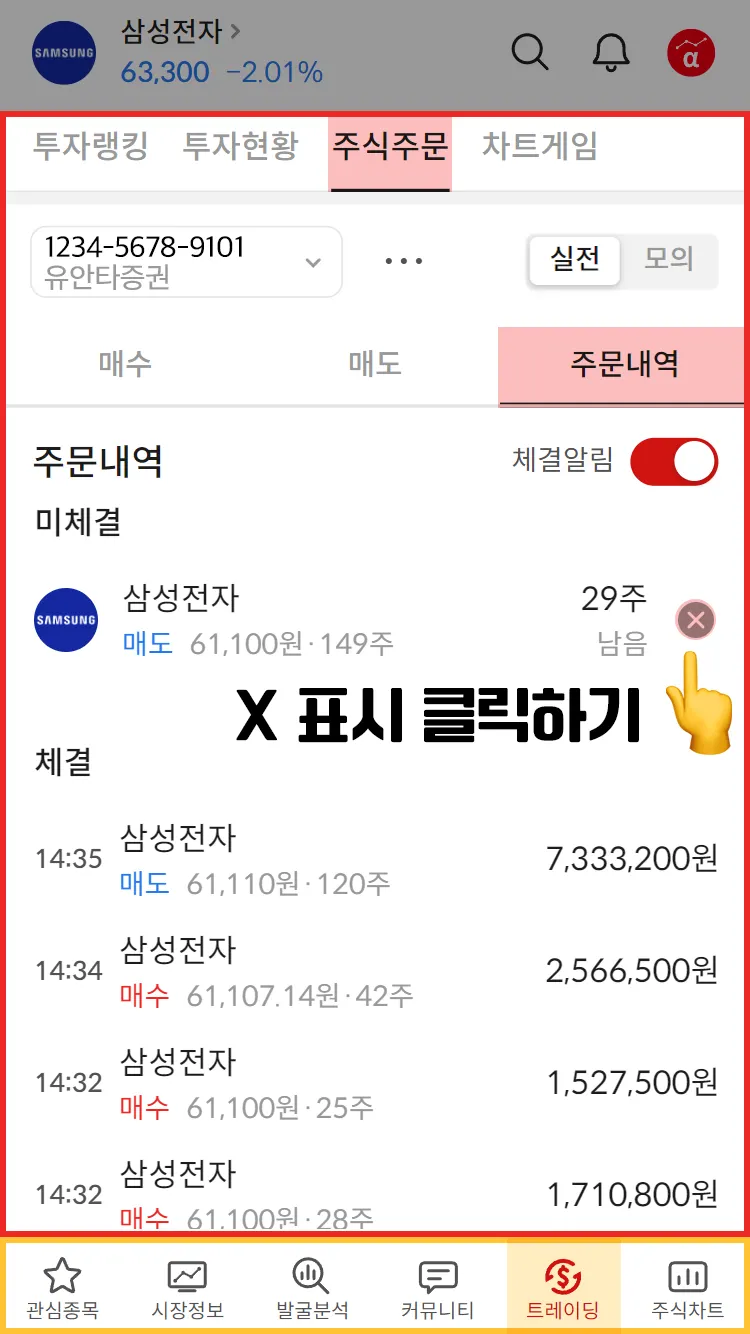This screenshot has height=1334, width=750.
Task: Switch to the 매도 tab
Action: coord(375,364)
